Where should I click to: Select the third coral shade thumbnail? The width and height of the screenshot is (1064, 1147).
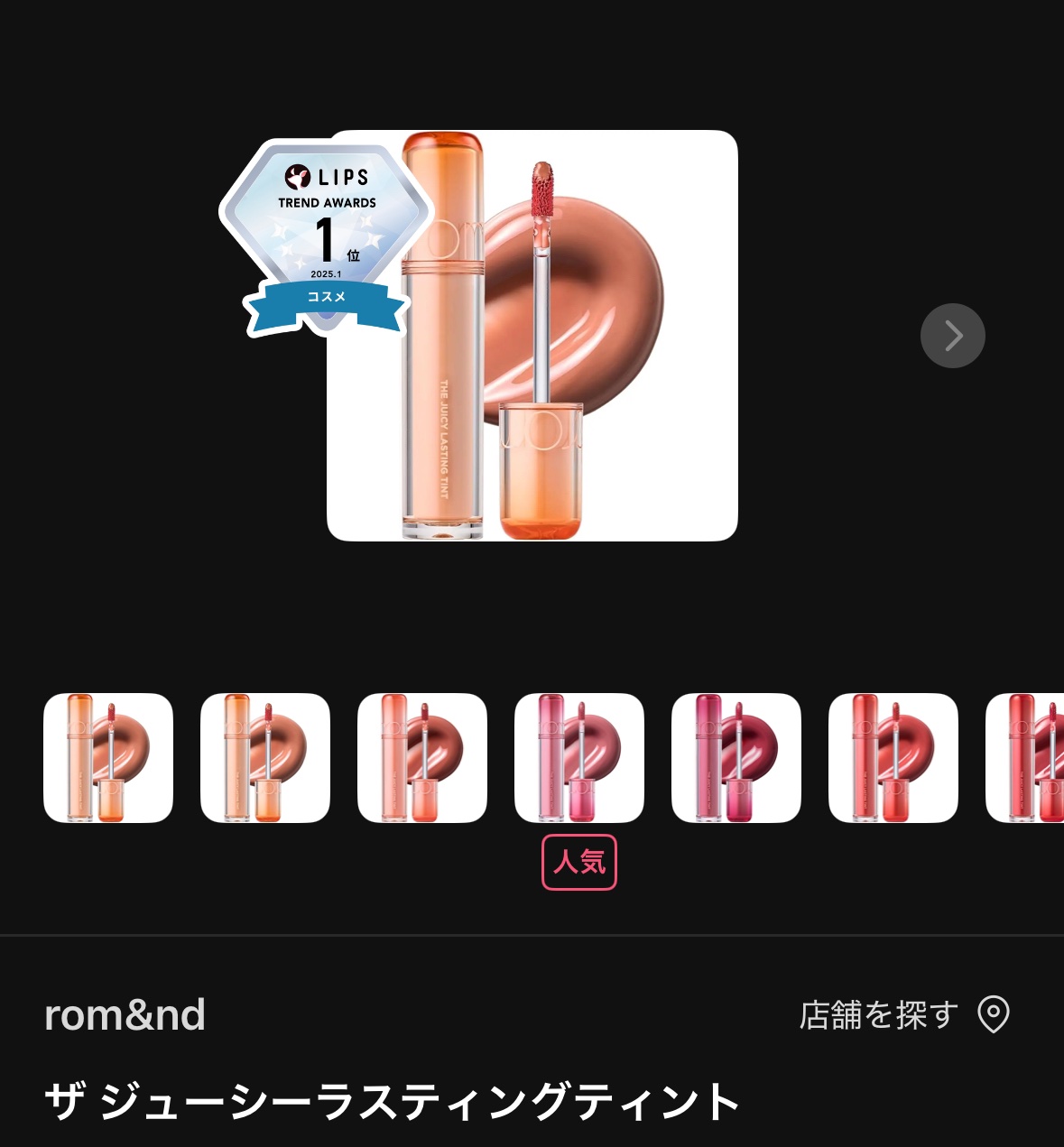(422, 758)
